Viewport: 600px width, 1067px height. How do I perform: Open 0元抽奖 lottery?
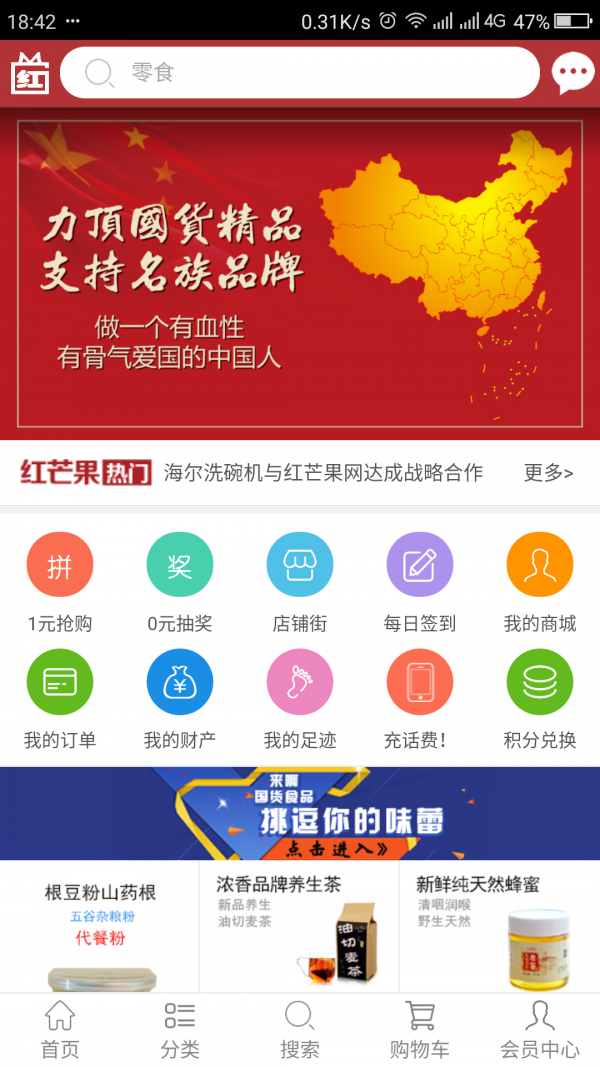tap(180, 582)
